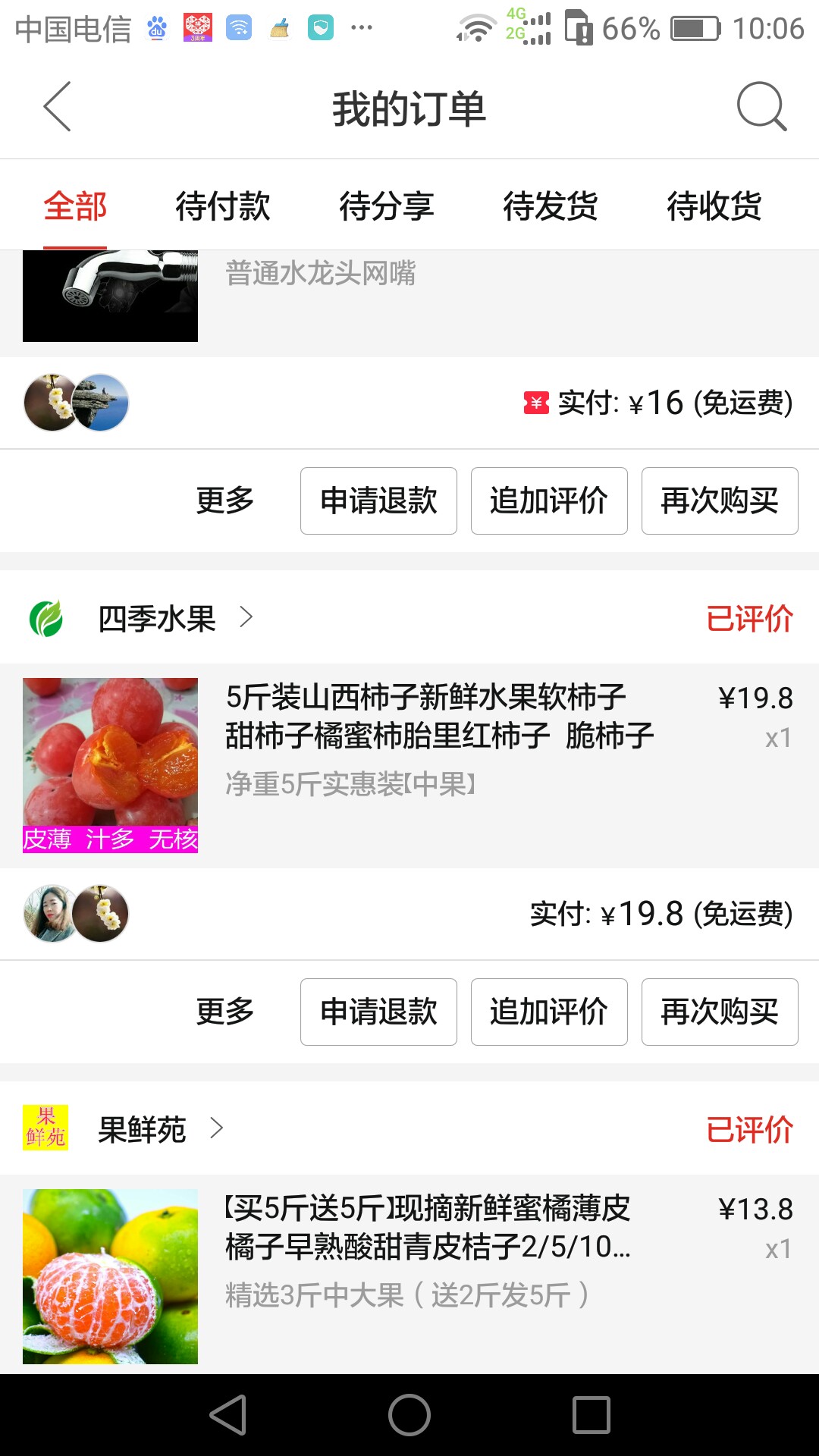This screenshot has height=1456, width=819.
Task: Tap 申请退款 for the ¥16 order
Action: tap(378, 500)
